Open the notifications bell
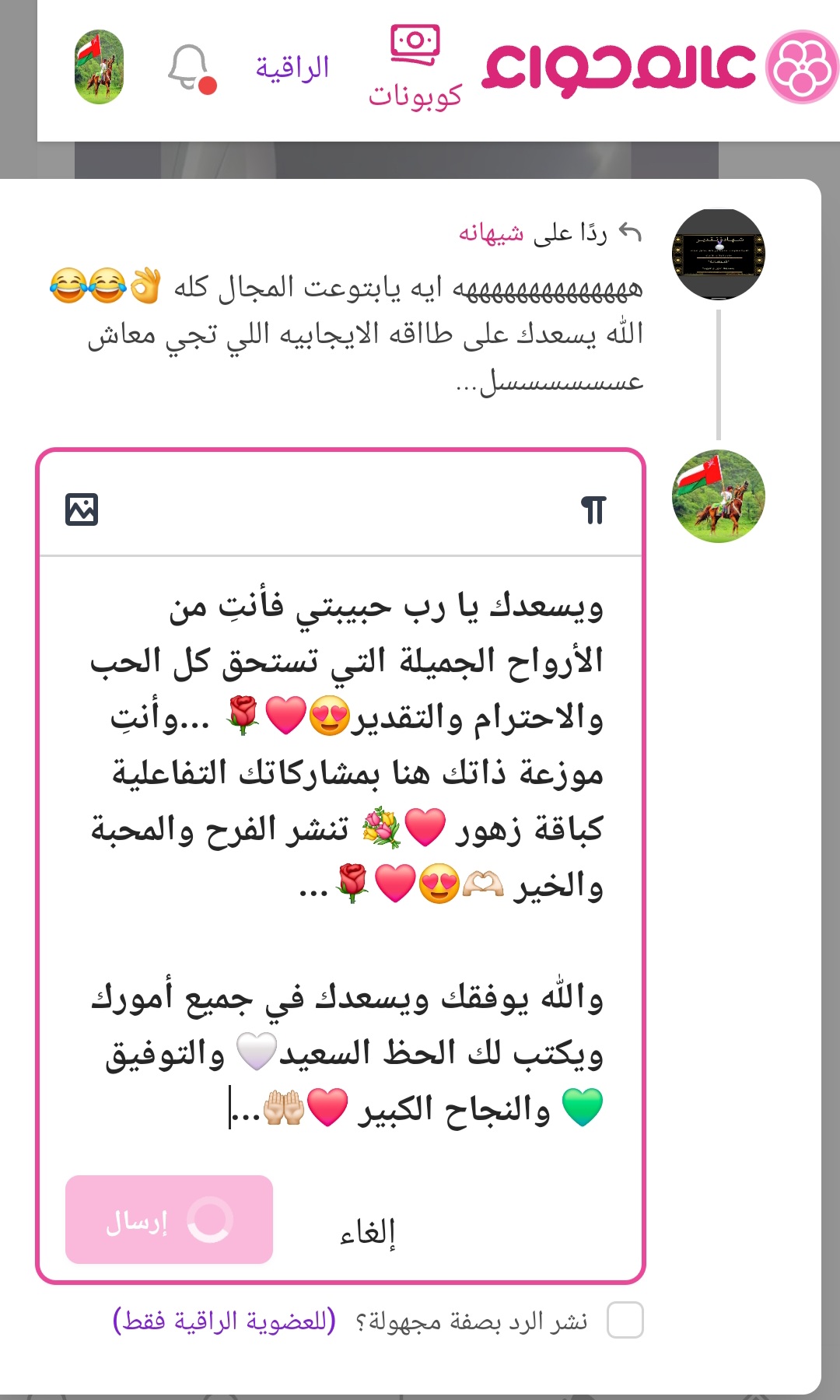The height and width of the screenshot is (1400, 840). 190,68
